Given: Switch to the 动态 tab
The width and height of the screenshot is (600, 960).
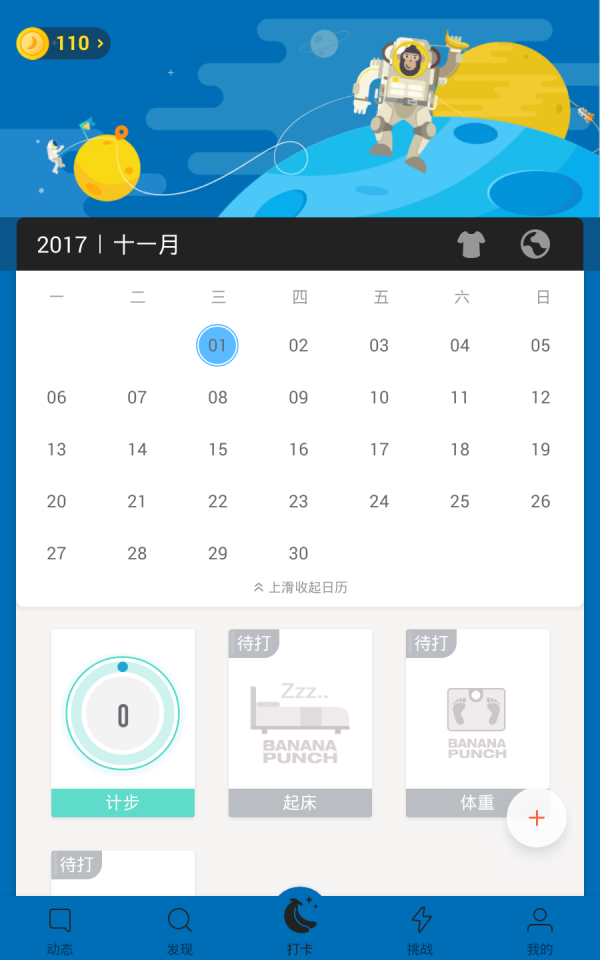Looking at the screenshot, I should coord(60,930).
